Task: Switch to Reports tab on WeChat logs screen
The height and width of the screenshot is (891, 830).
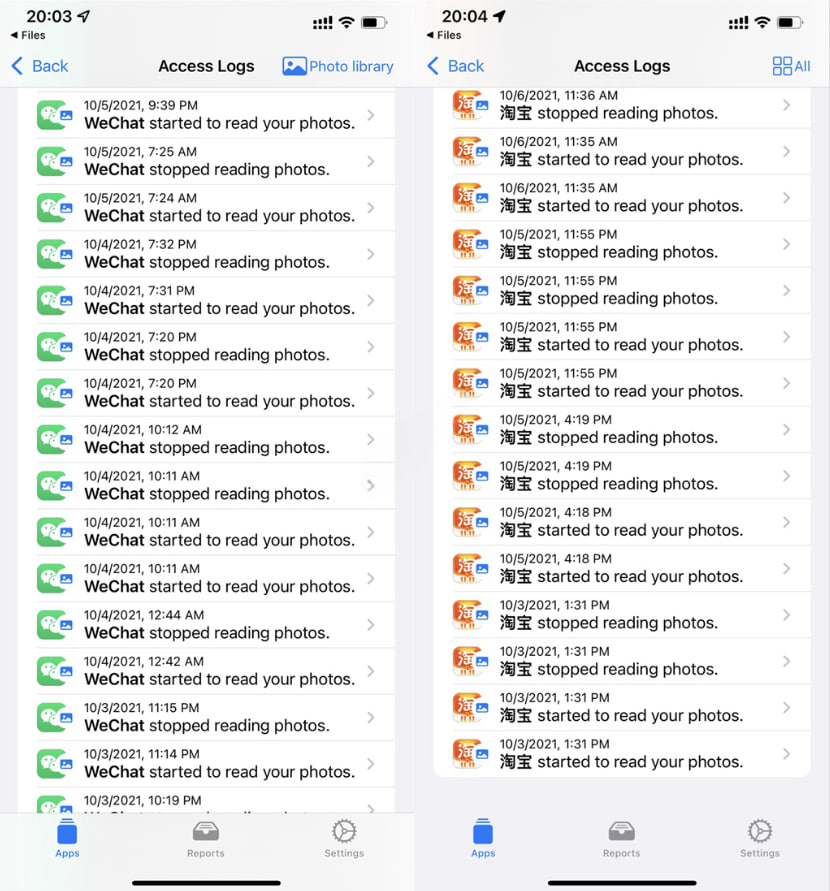Action: pos(205,838)
